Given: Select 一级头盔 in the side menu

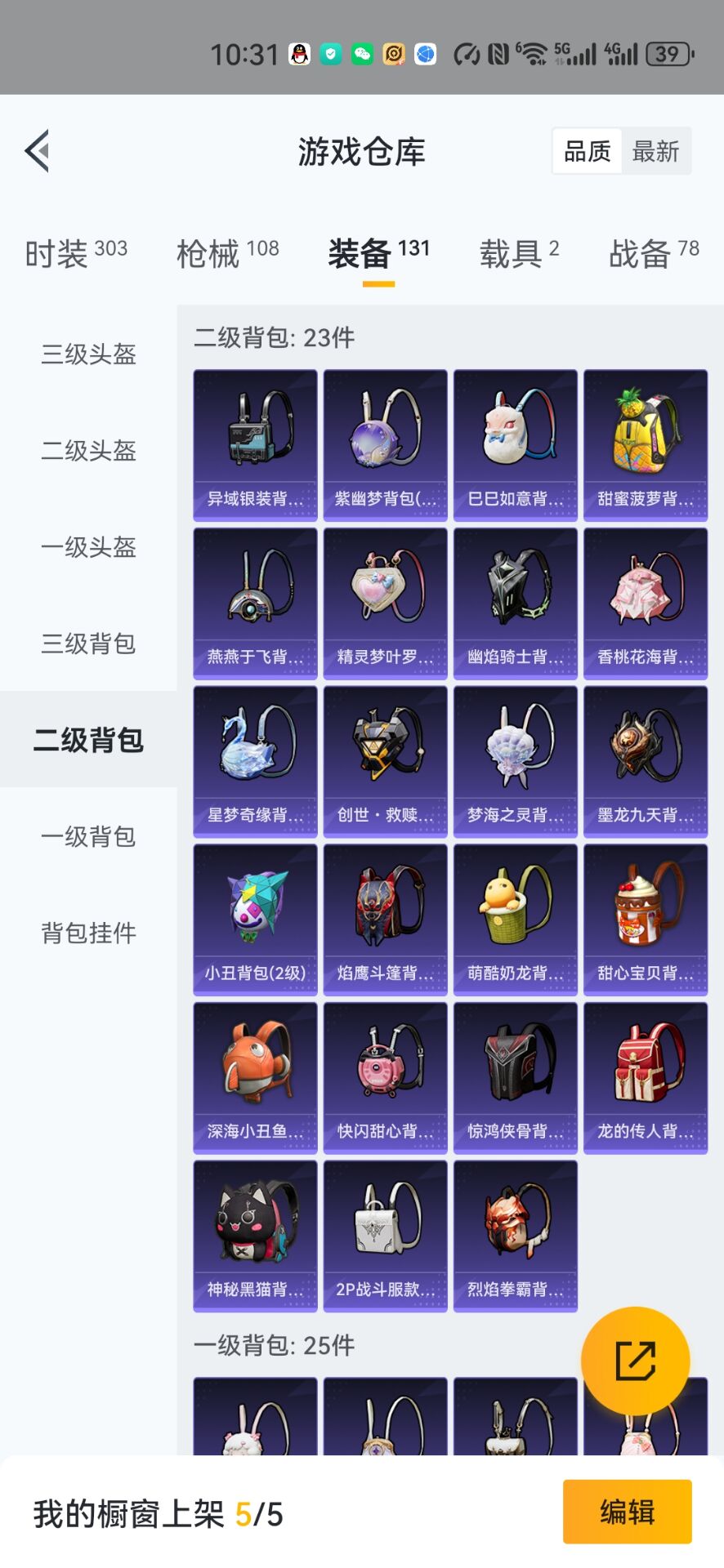Looking at the screenshot, I should click(x=88, y=547).
